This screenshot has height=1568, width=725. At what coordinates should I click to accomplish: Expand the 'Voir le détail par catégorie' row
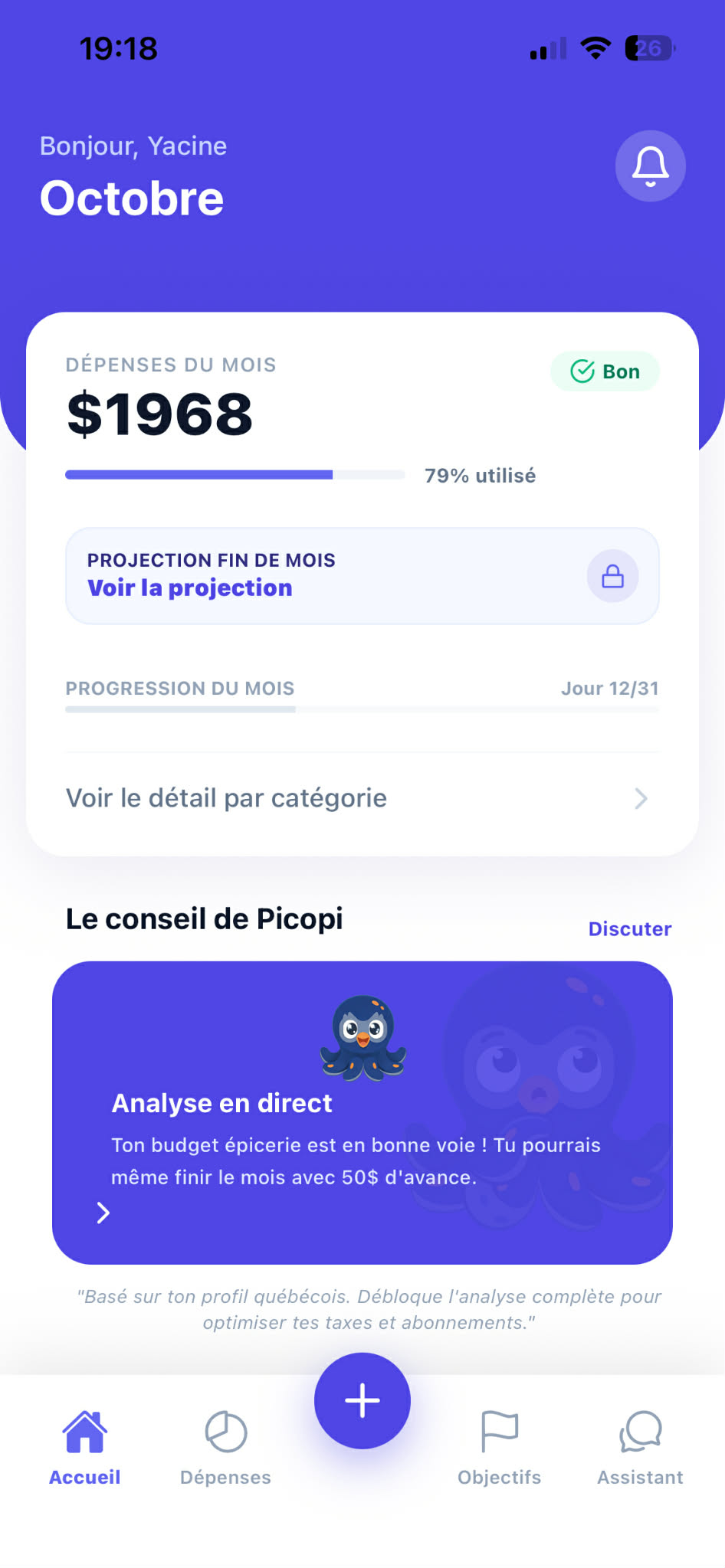(x=361, y=797)
